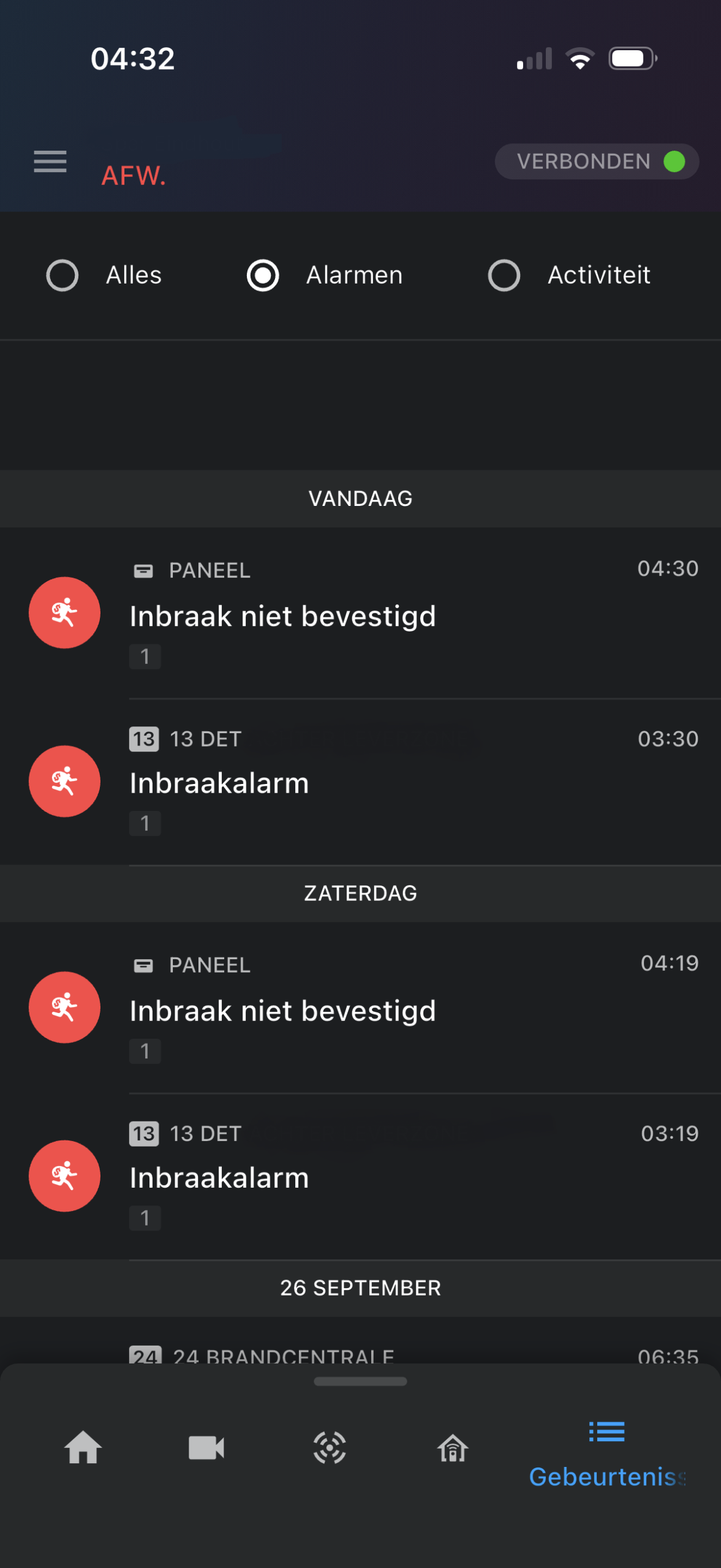Open the motion detector sensors tab
Image resolution: width=721 pixels, height=1568 pixels.
(x=330, y=1448)
